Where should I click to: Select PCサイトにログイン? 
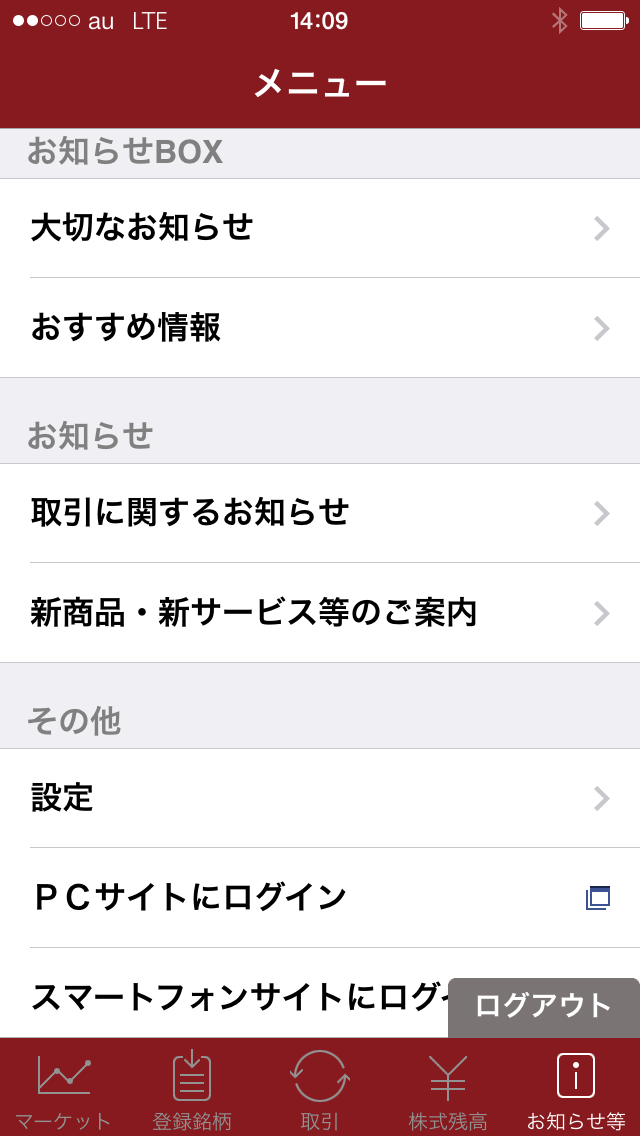(320, 898)
